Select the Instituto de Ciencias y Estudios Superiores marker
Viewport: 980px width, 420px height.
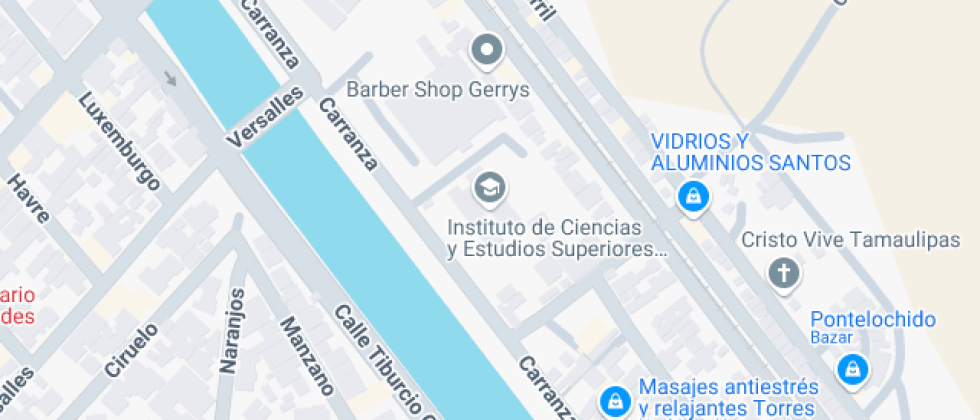coord(489,188)
